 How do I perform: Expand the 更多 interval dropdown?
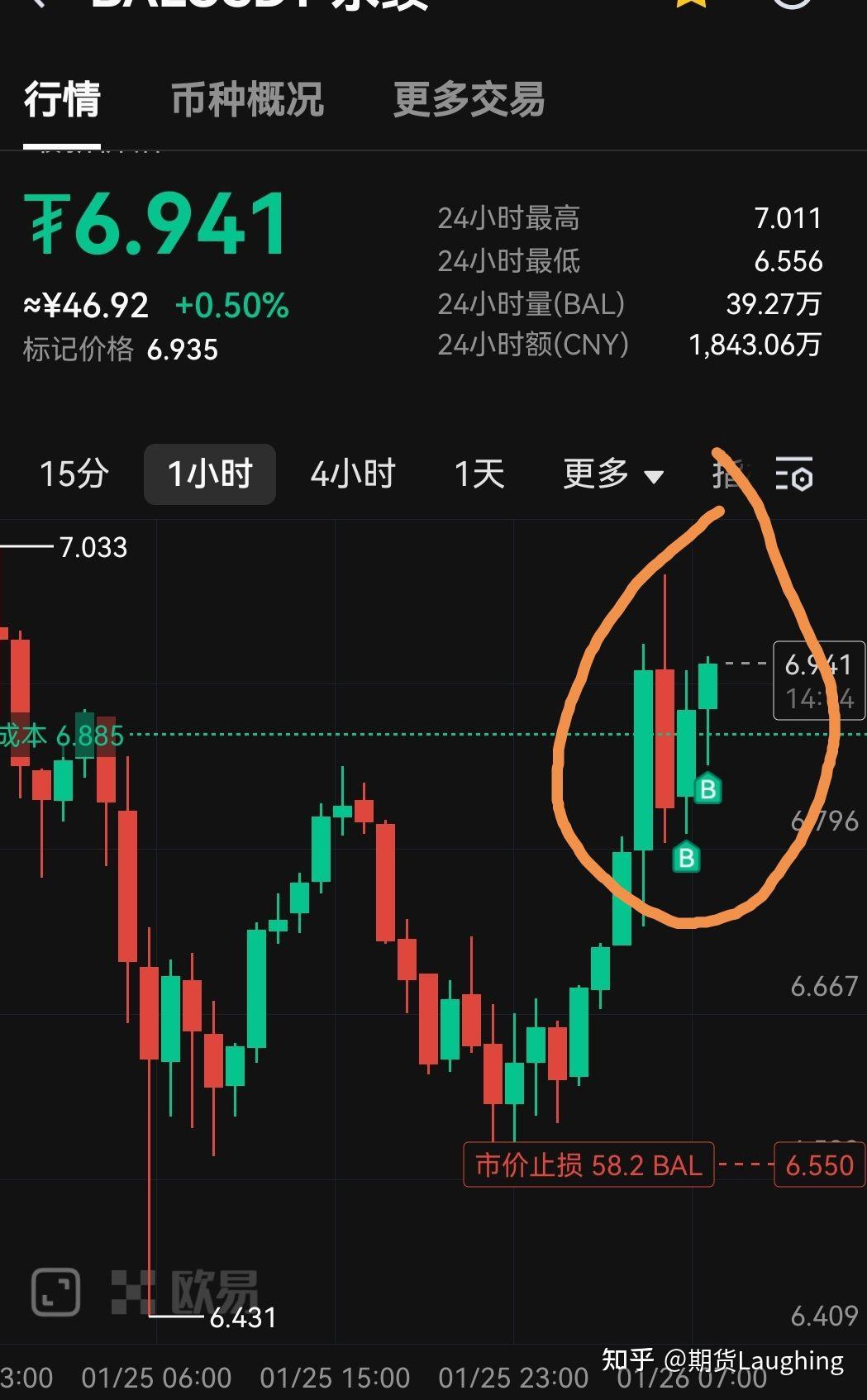613,474
